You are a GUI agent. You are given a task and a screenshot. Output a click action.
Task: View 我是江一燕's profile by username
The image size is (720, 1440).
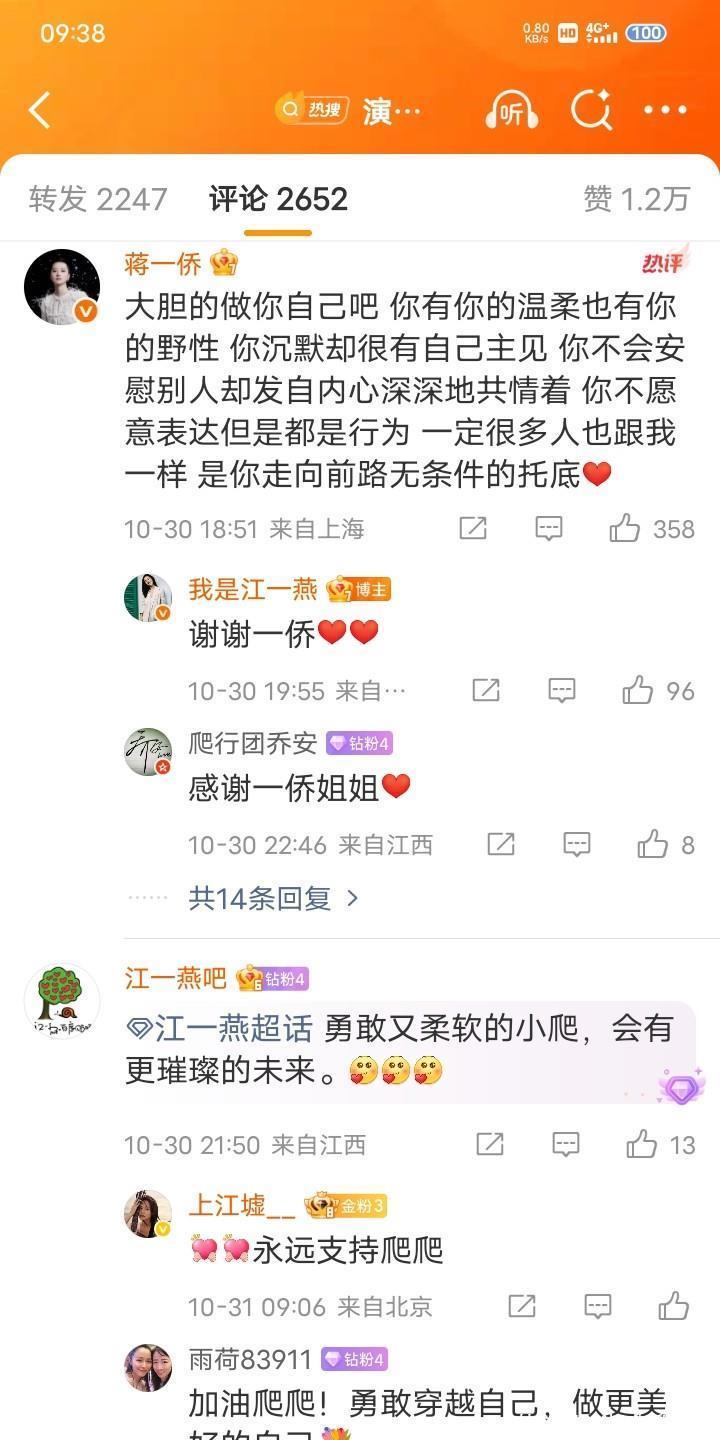[x=252, y=589]
